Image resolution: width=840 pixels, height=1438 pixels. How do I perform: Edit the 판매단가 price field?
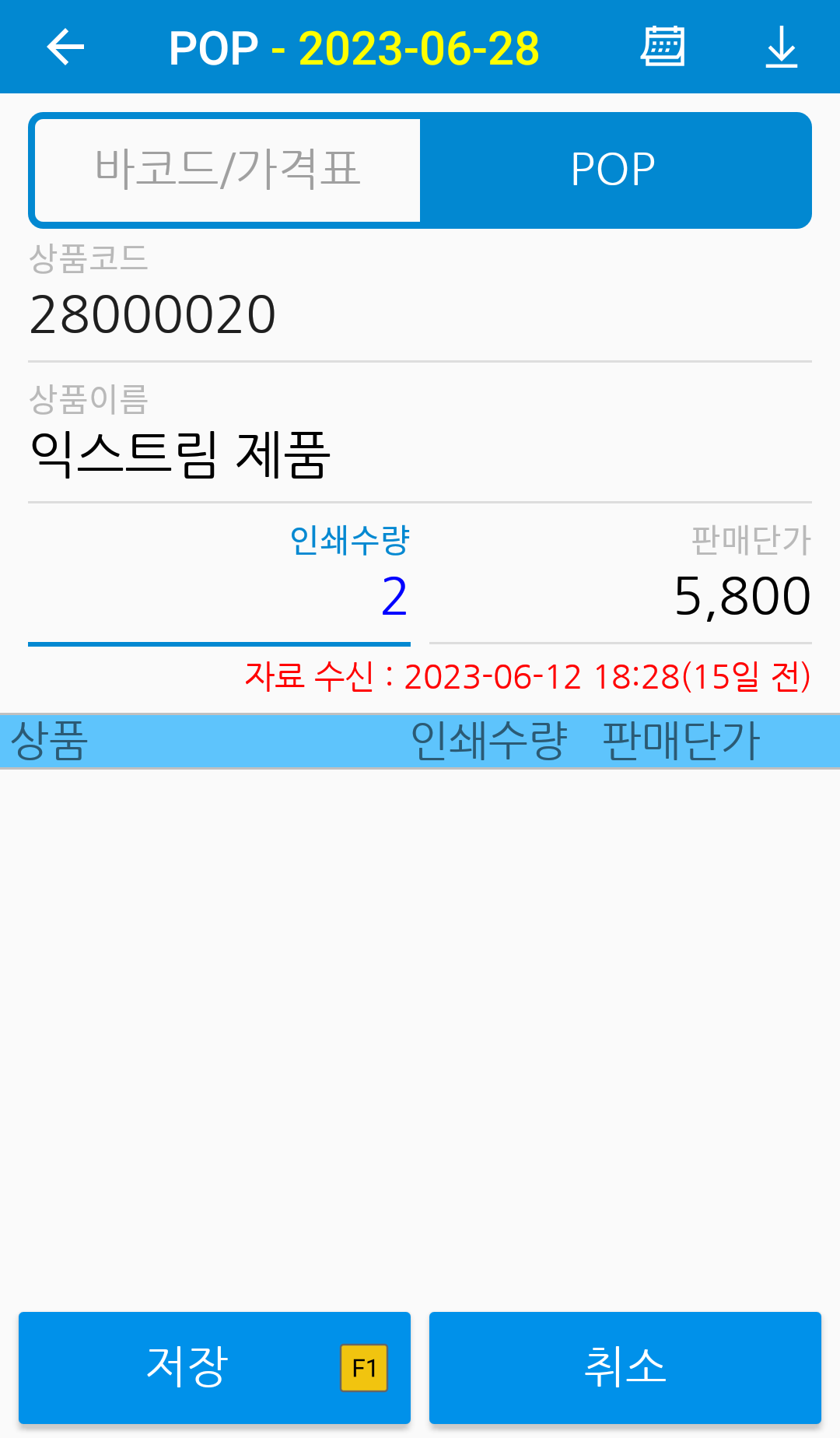[x=621, y=597]
